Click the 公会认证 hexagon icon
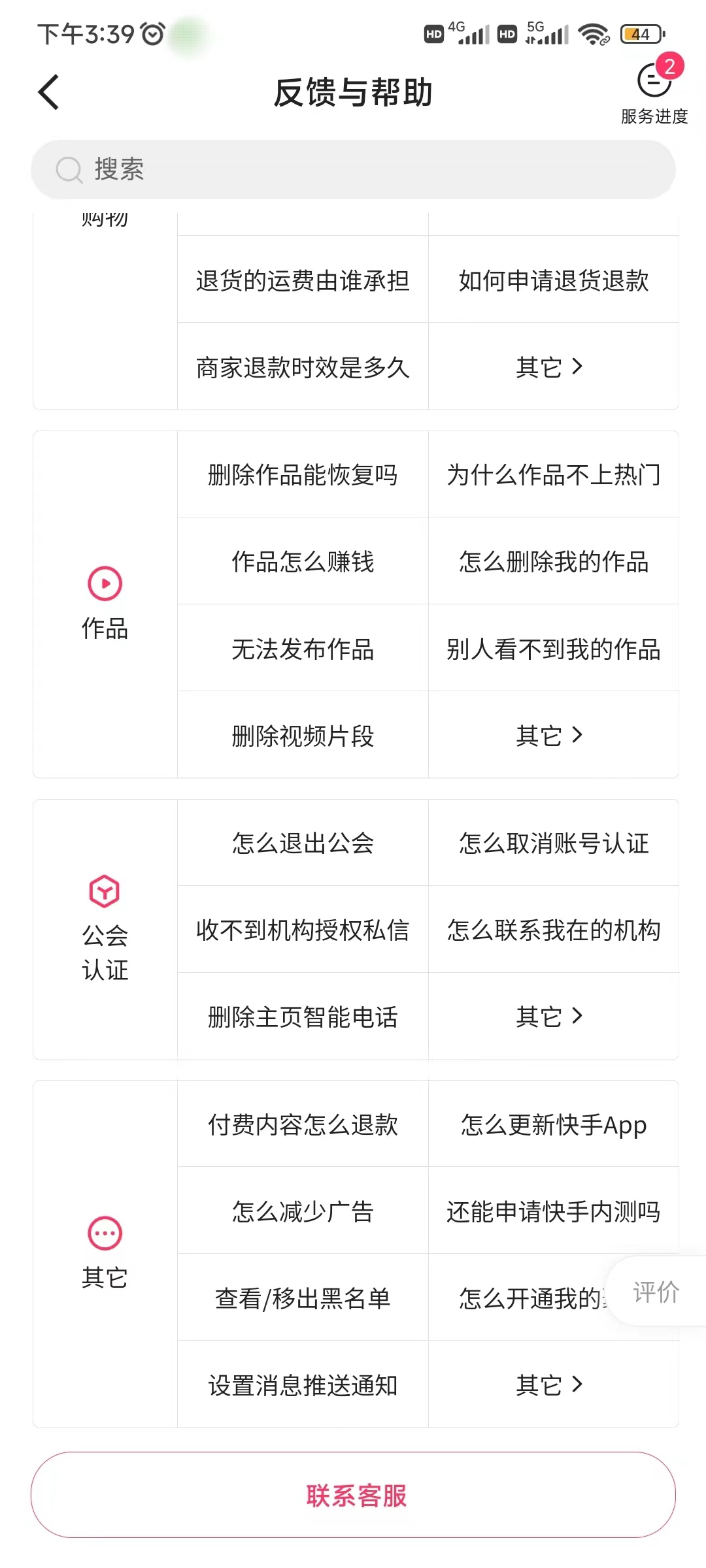Viewport: 706px width, 1568px height. coord(104,889)
